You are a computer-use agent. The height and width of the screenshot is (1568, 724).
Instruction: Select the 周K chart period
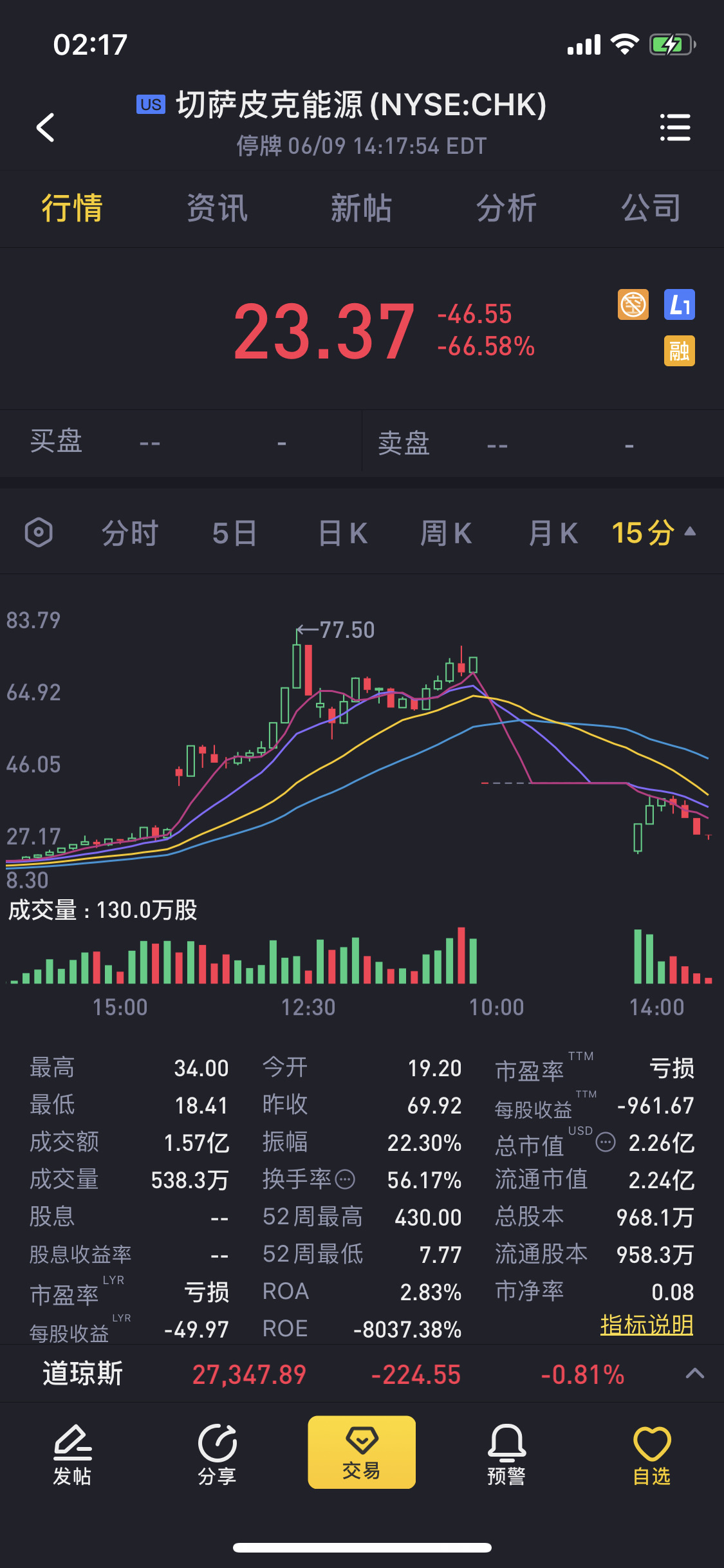[445, 533]
